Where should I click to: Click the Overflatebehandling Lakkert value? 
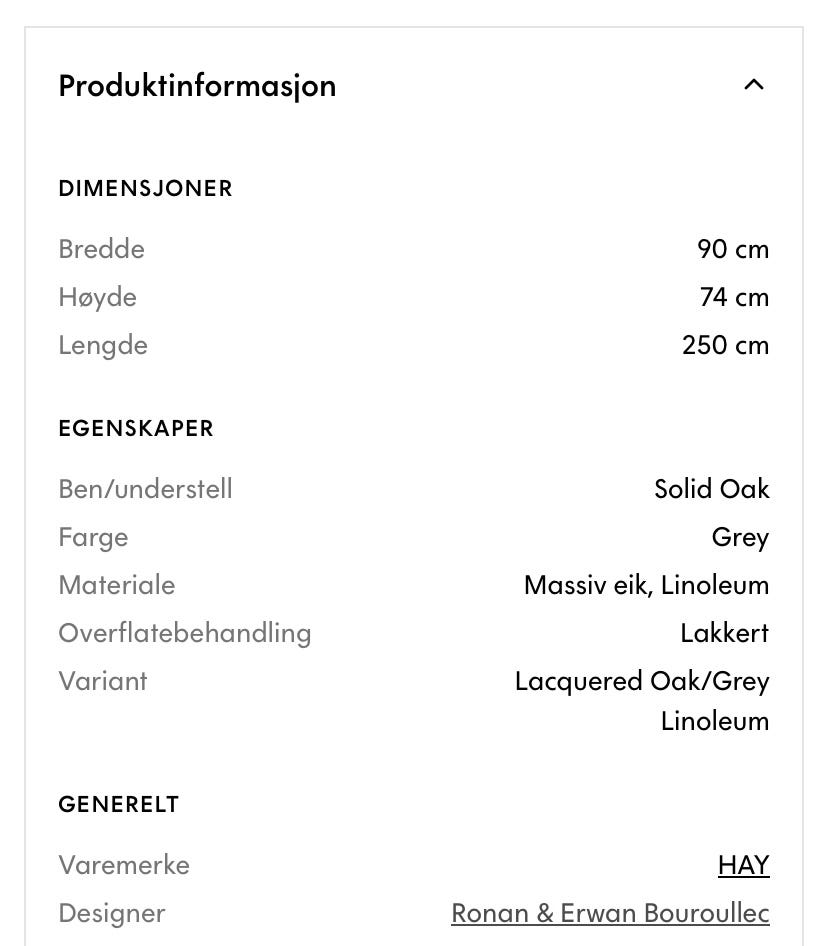[724, 632]
